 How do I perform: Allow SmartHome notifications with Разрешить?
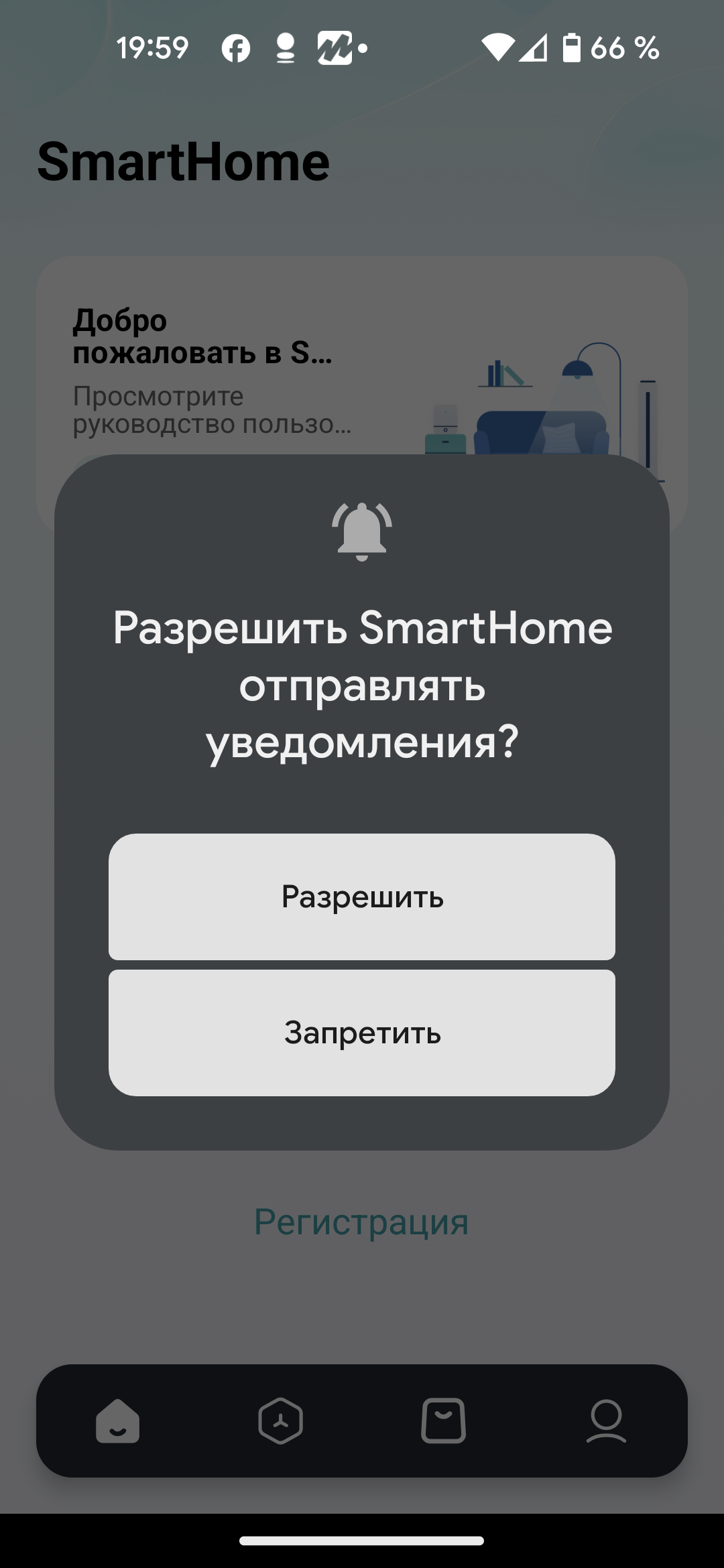click(362, 897)
